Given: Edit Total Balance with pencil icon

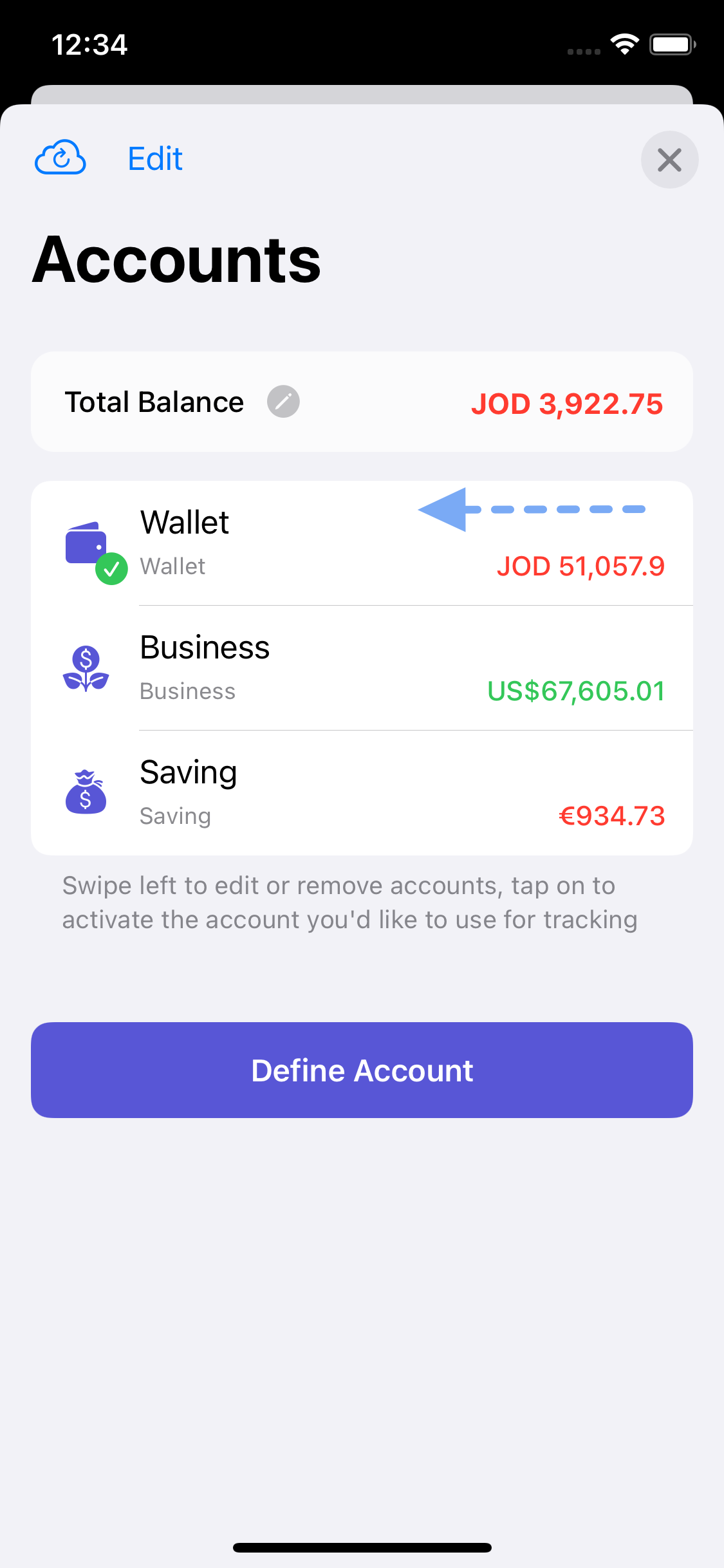Looking at the screenshot, I should click(283, 402).
